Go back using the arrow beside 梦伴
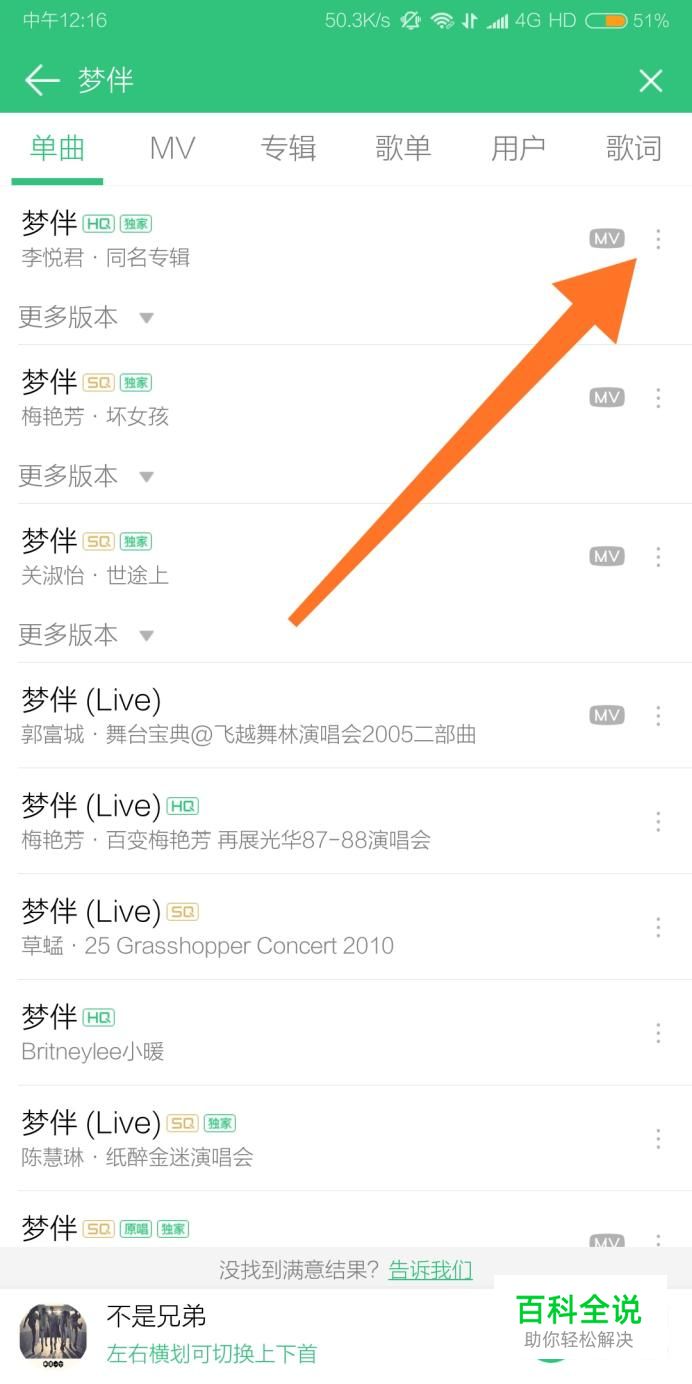692x1384 pixels. [42, 80]
